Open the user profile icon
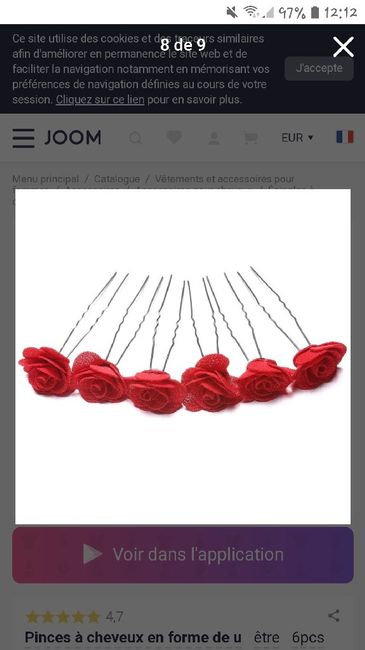 214,138
